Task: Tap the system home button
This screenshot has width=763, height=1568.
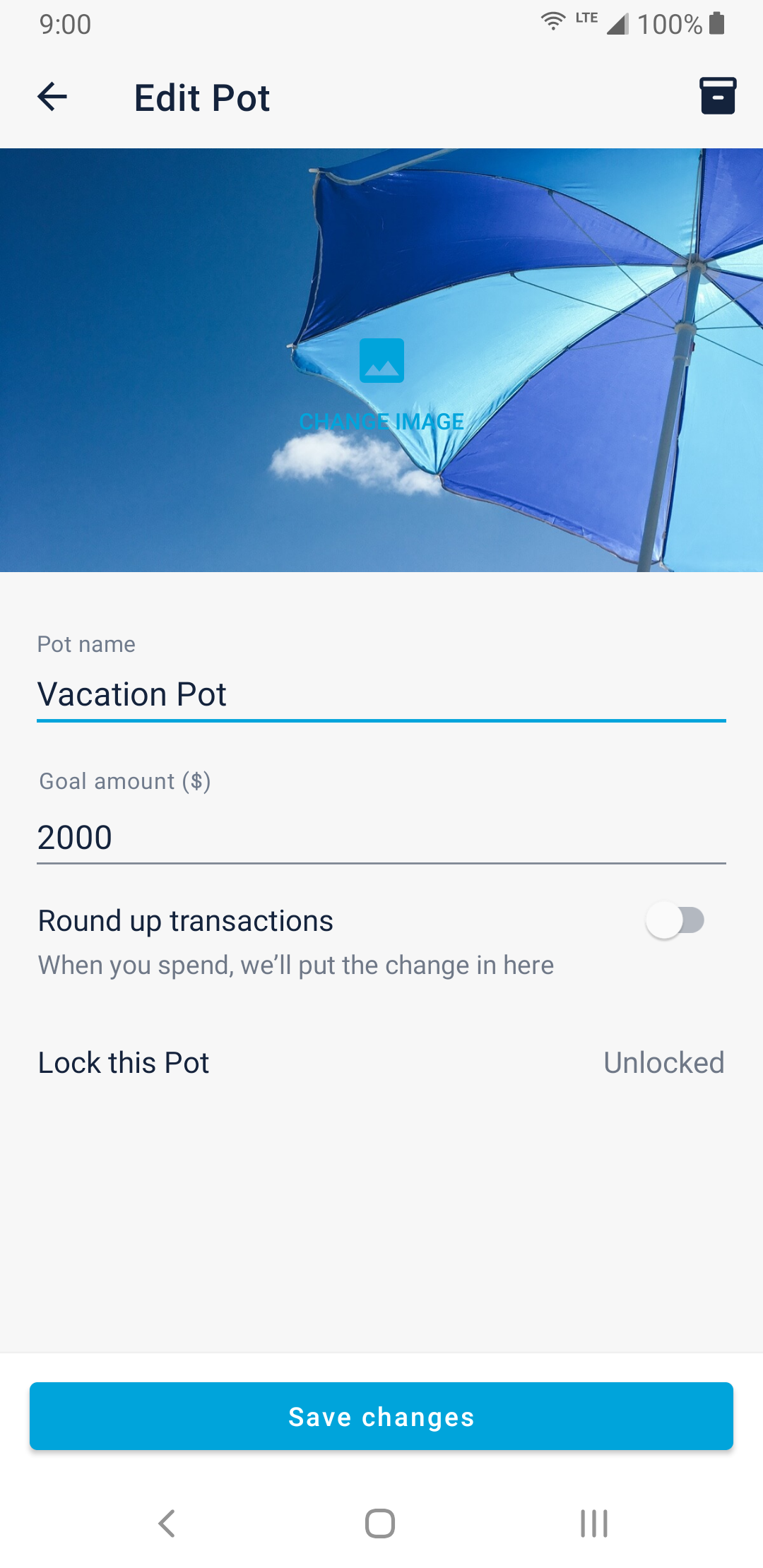Action: point(380,1524)
